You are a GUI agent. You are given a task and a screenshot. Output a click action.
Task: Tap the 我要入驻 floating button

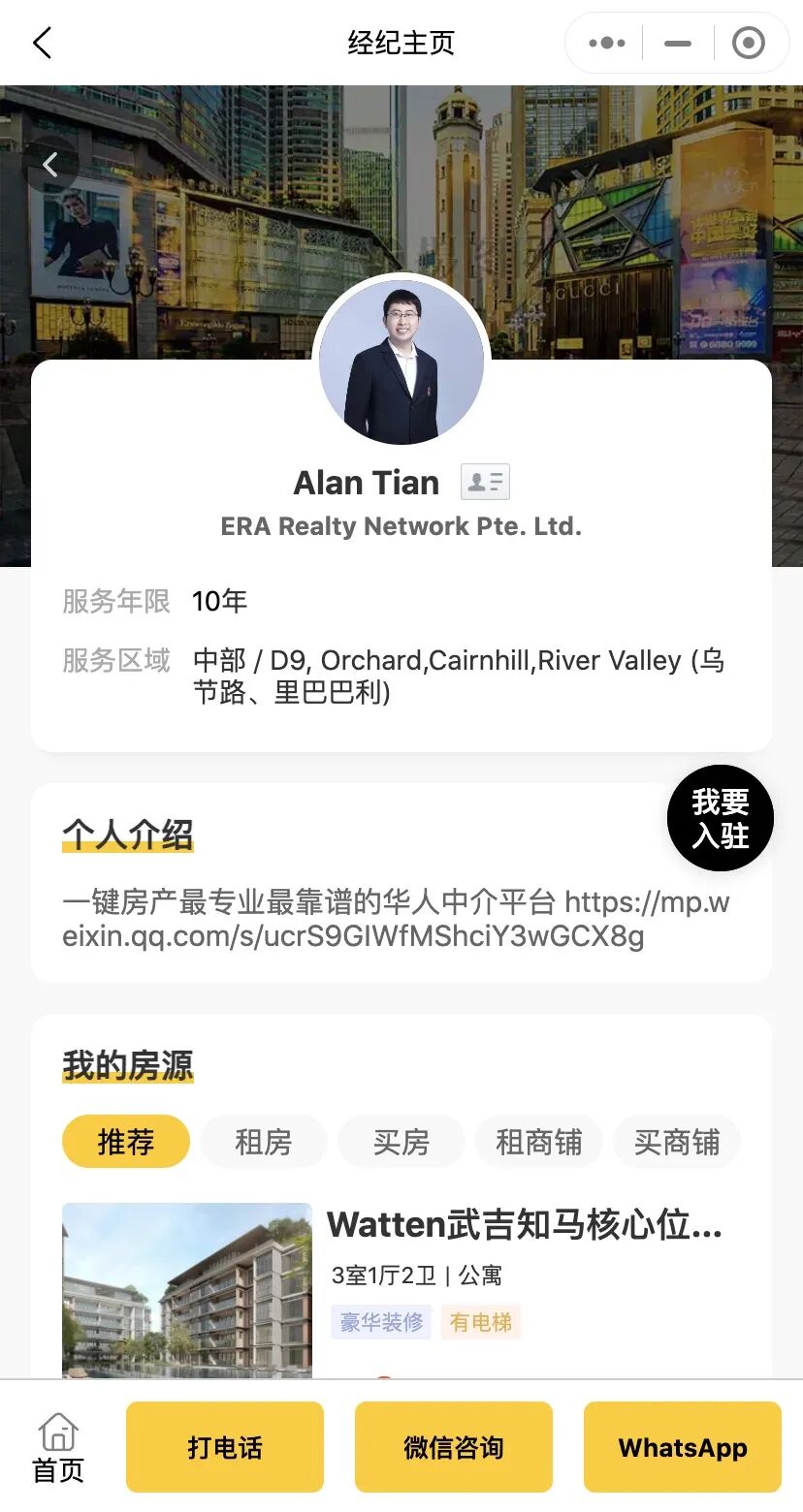720,818
